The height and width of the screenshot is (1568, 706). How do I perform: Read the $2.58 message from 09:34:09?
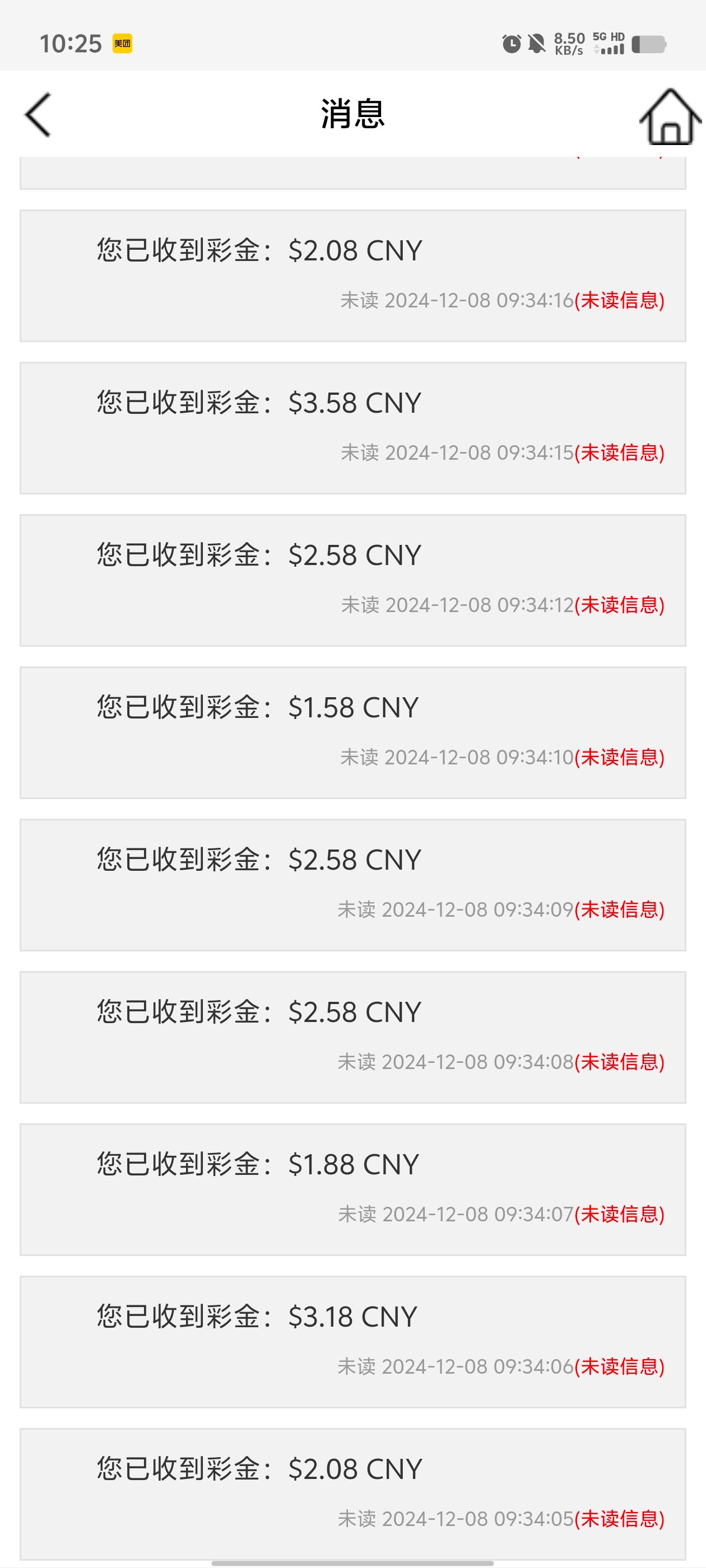point(352,884)
